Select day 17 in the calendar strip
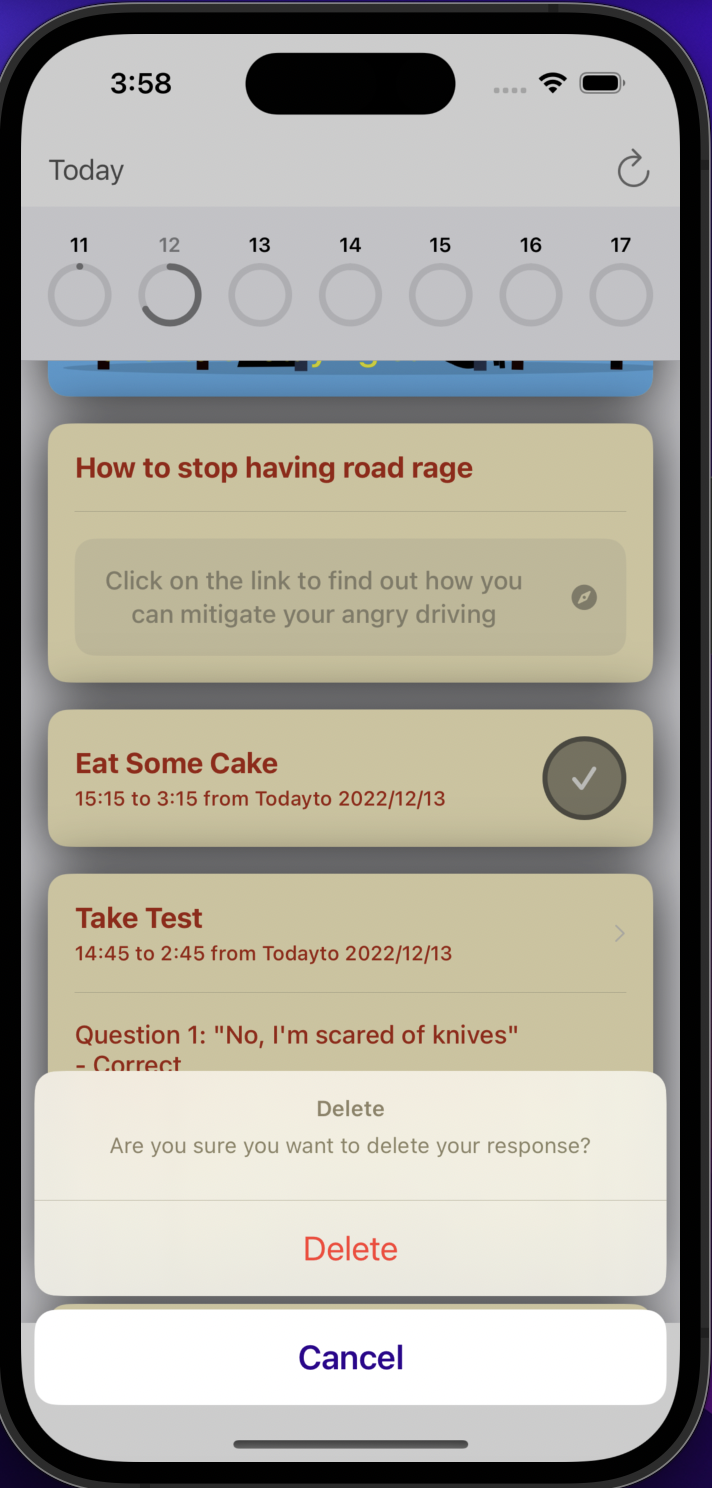The height and width of the screenshot is (1488, 712). [621, 294]
